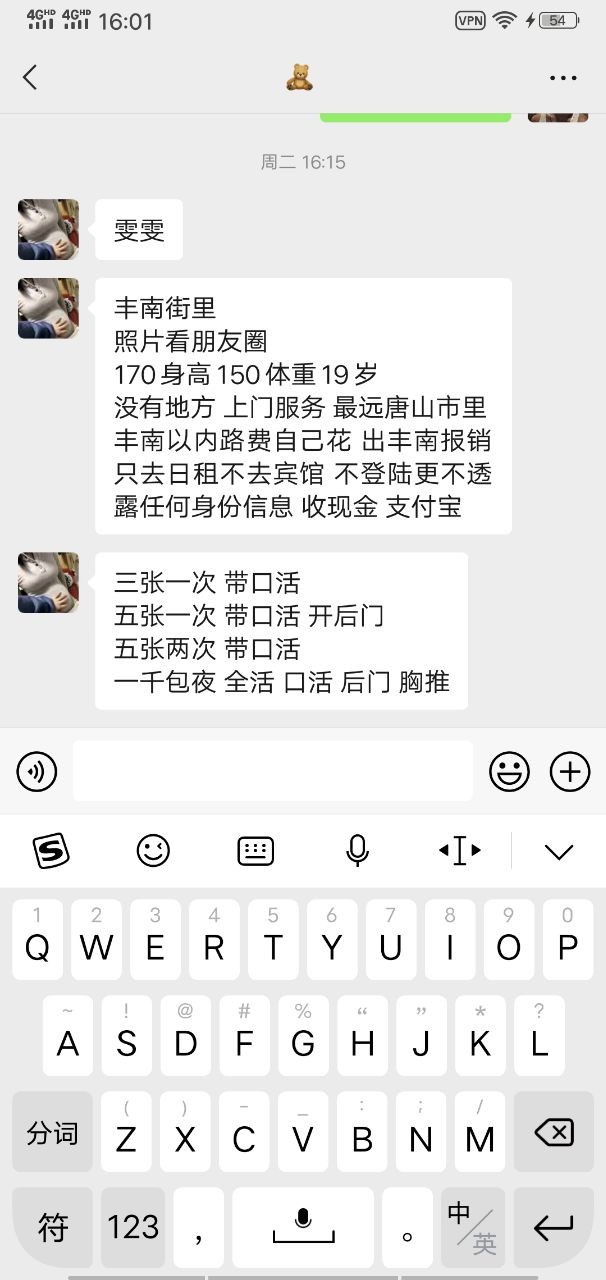606x1280 pixels.
Task: Focus the message text field
Action: [272, 771]
